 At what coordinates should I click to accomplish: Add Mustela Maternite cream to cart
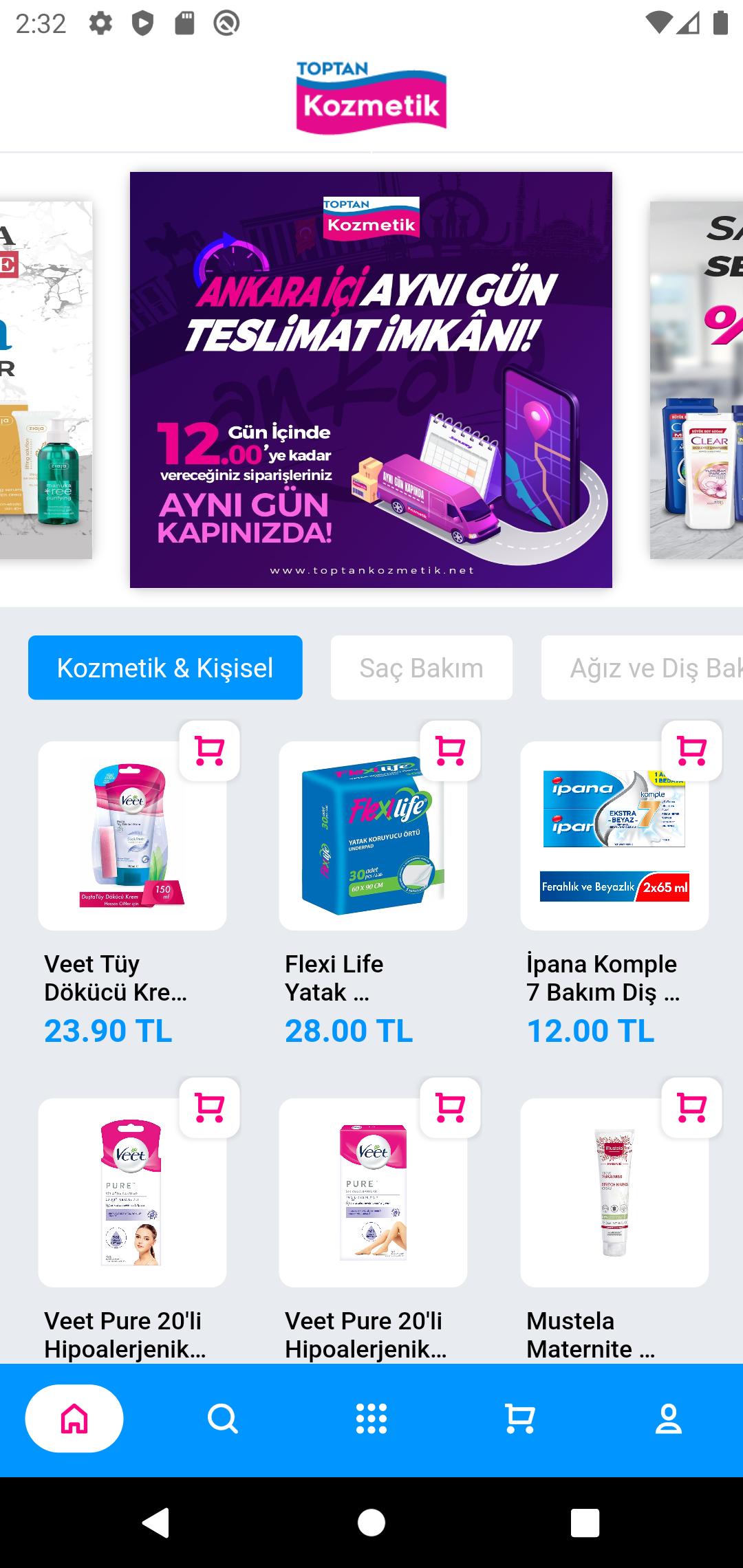pos(691,1107)
